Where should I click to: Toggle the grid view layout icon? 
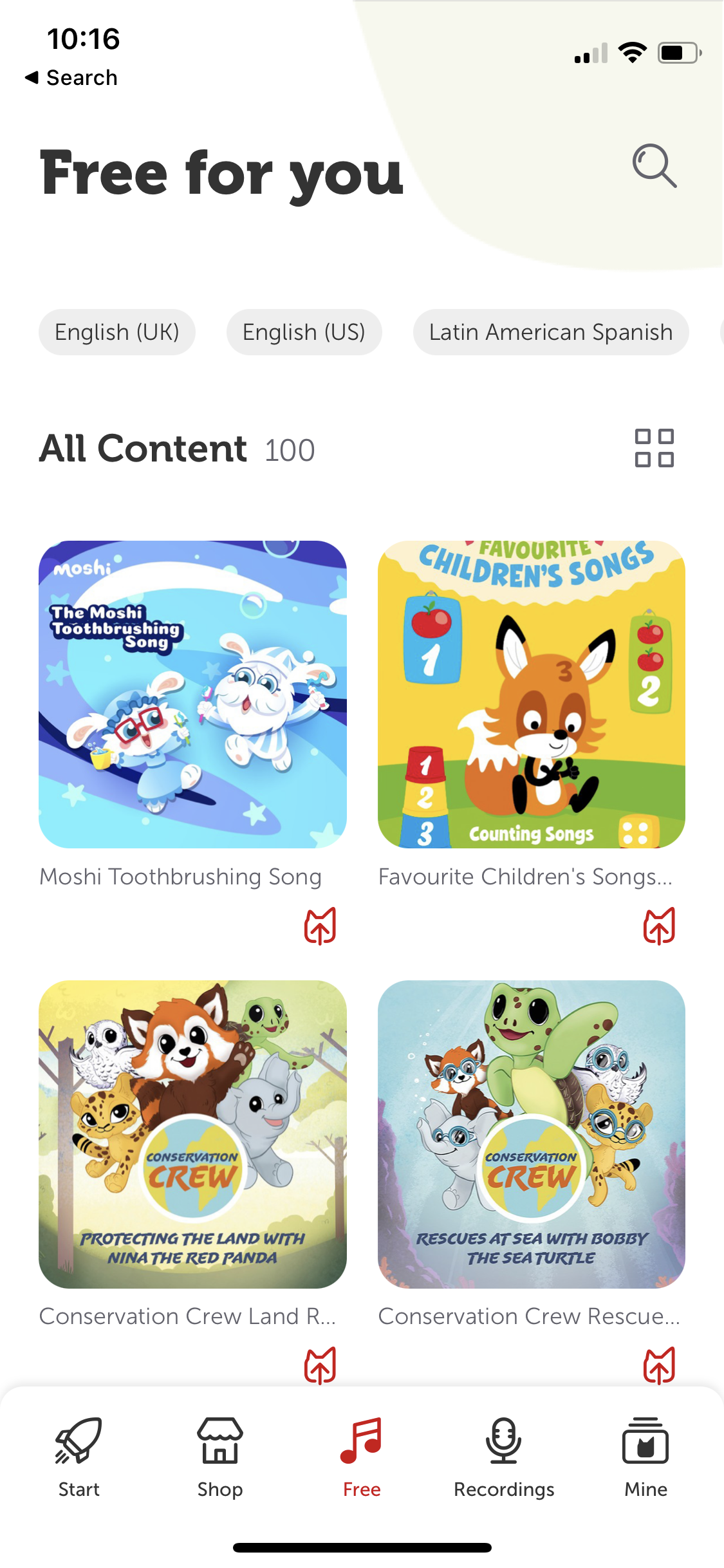(x=654, y=448)
